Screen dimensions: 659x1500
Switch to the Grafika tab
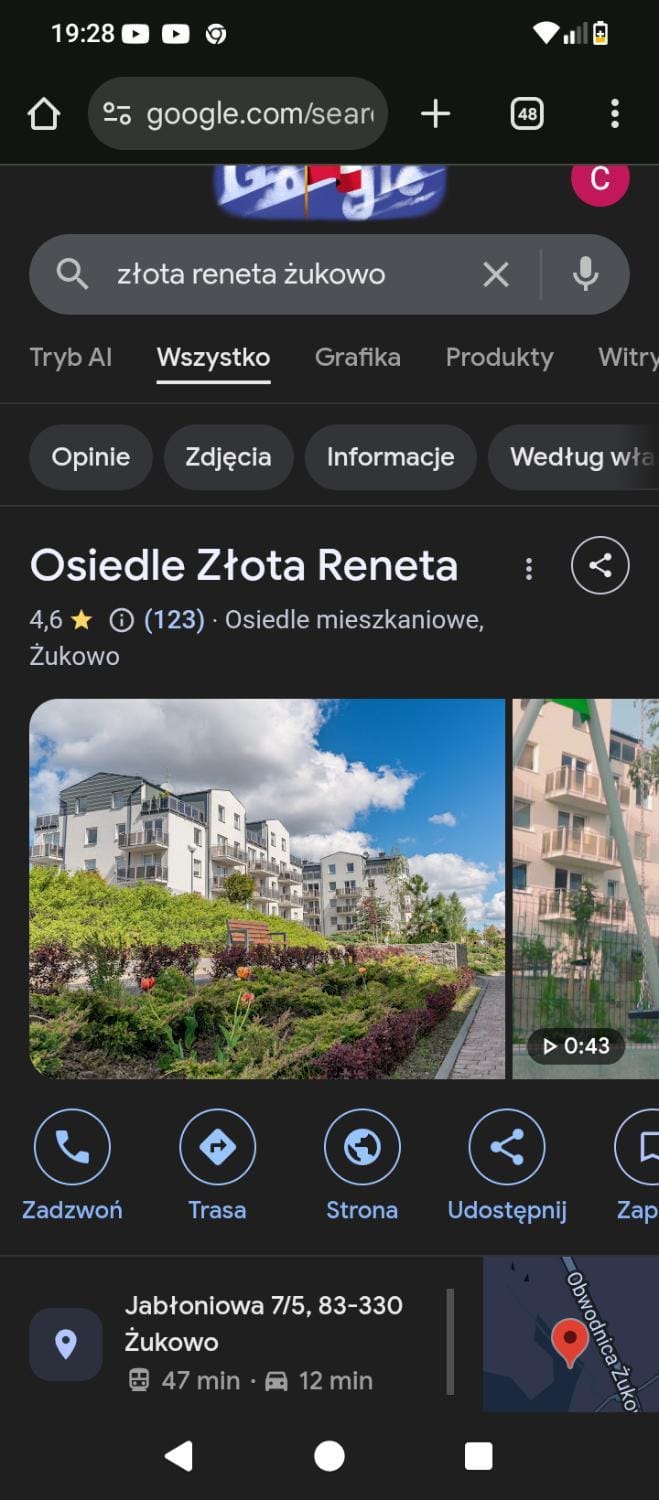click(x=357, y=357)
